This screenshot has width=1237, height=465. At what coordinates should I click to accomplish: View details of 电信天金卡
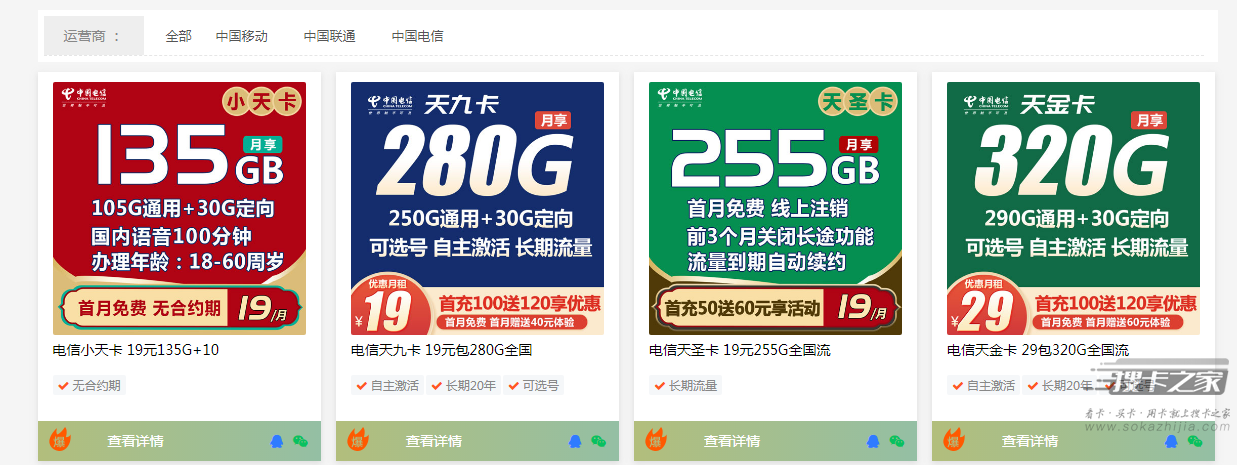click(1029, 441)
